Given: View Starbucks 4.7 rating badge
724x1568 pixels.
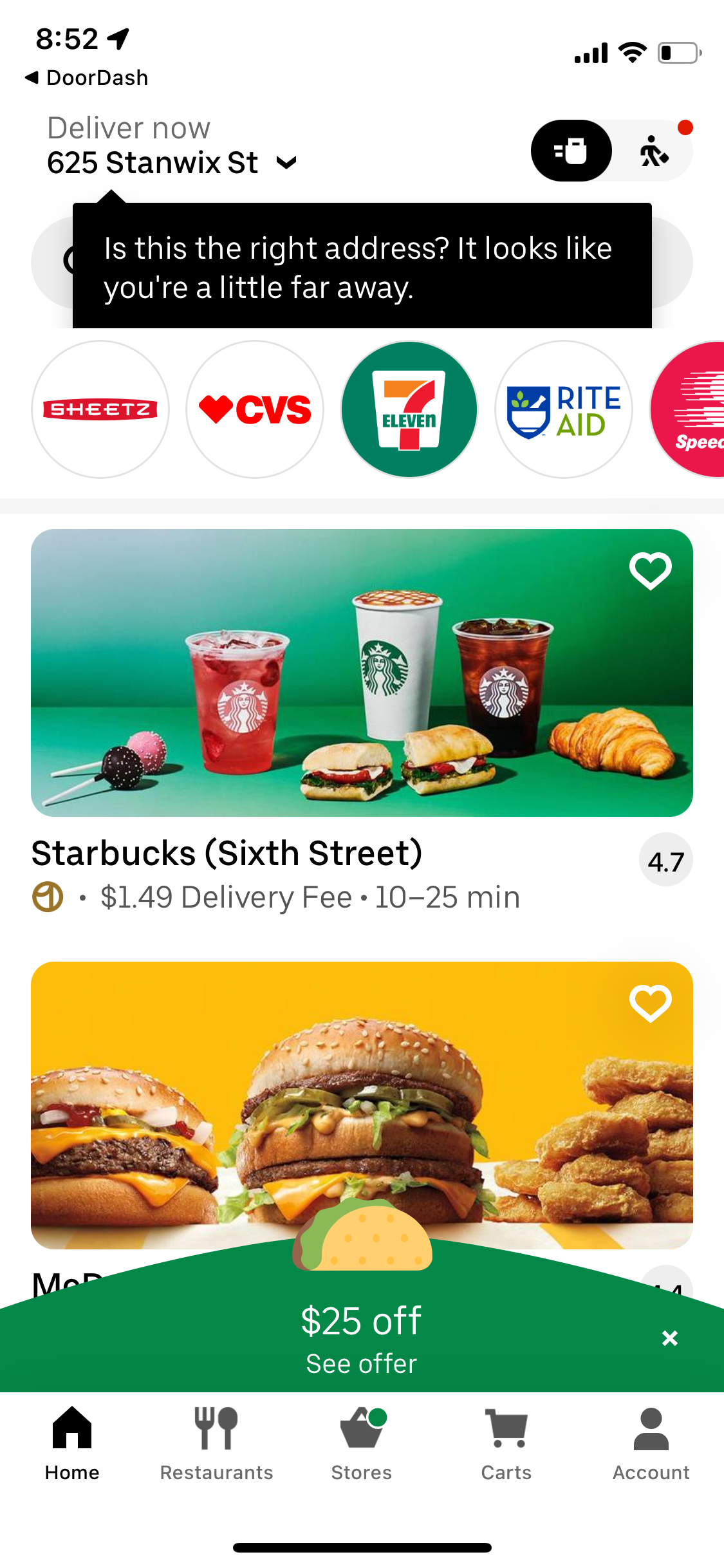Looking at the screenshot, I should pos(665,859).
